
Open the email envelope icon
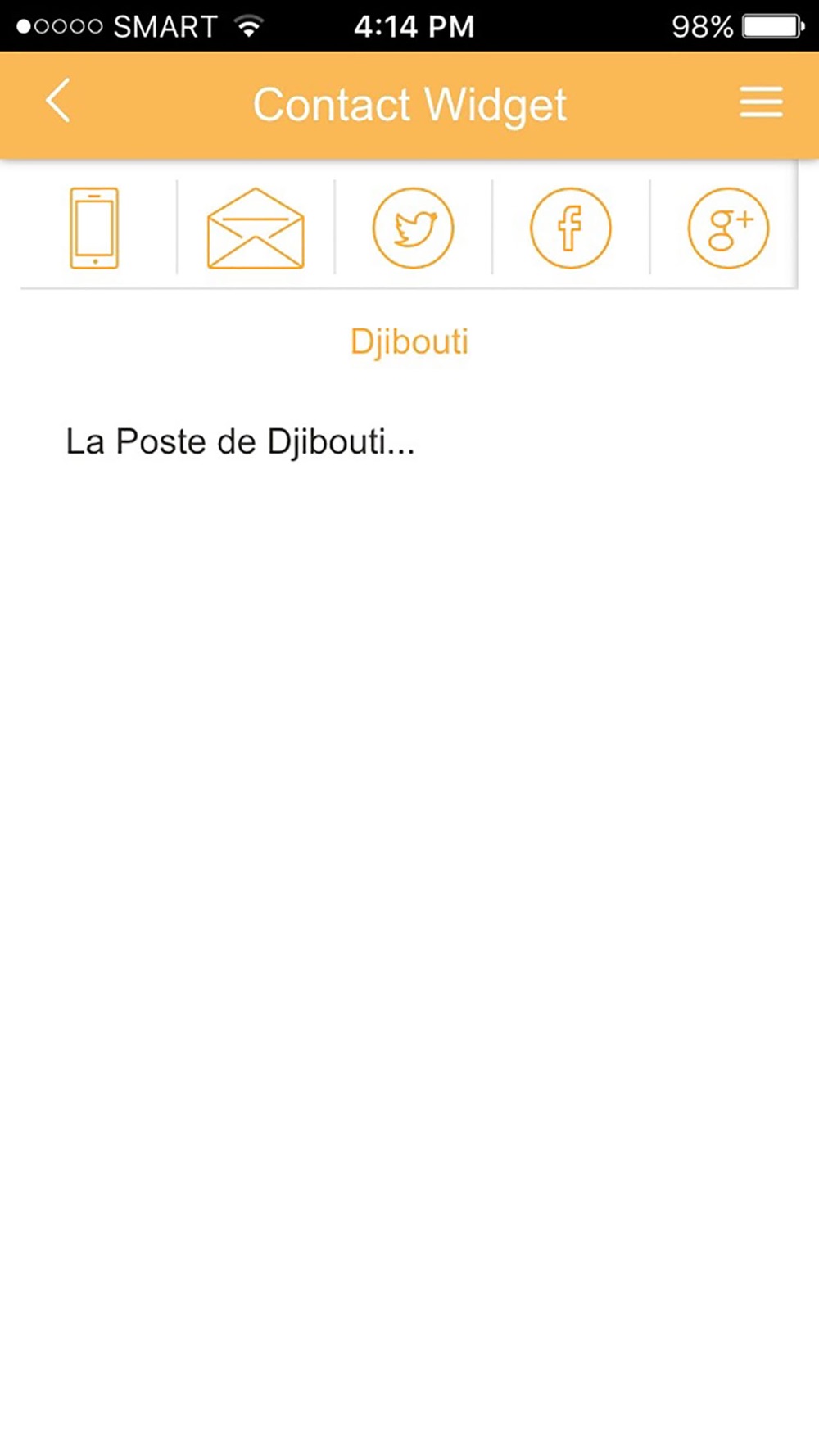point(256,228)
